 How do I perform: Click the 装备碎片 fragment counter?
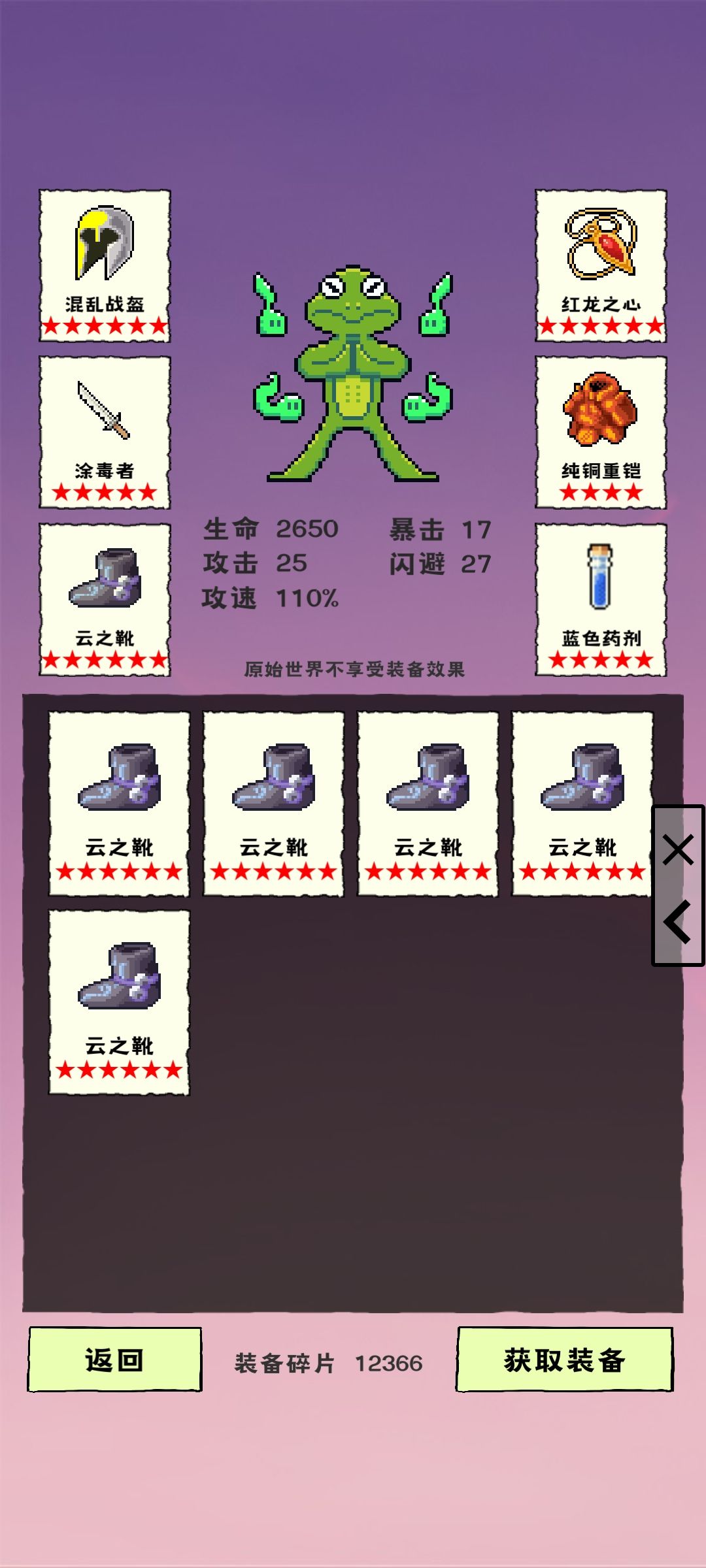pos(330,1364)
